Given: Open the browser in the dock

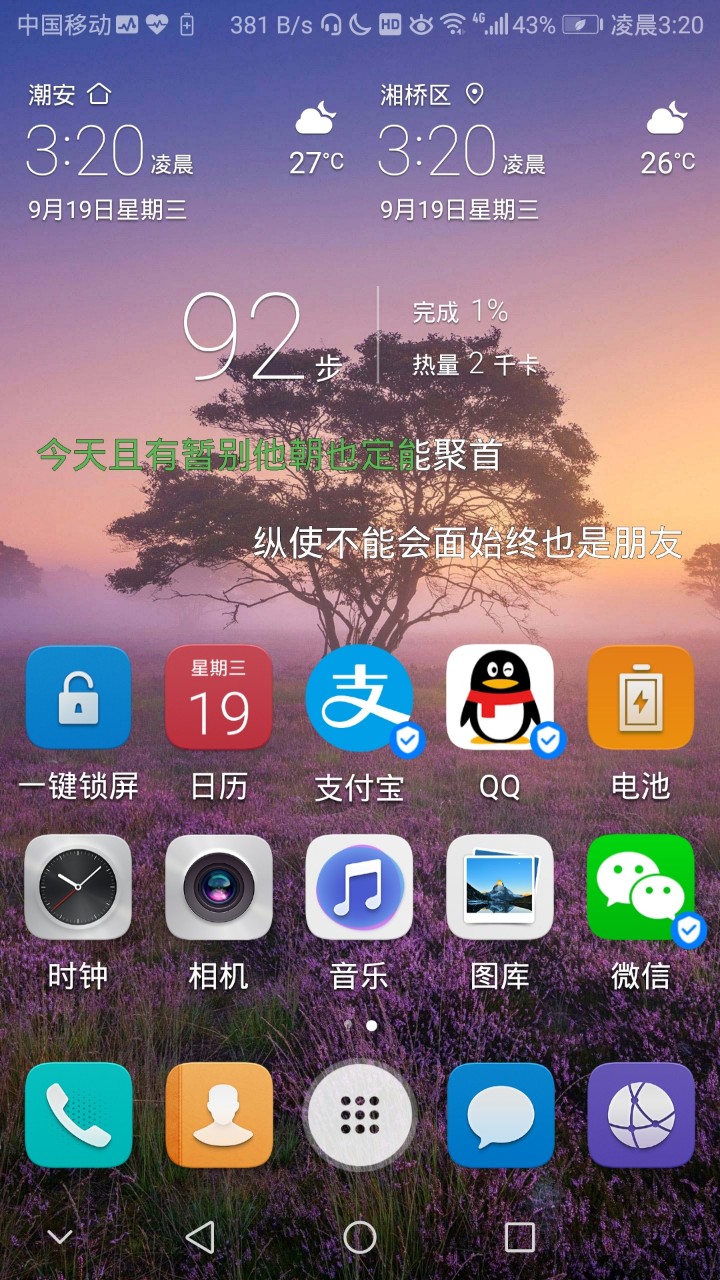Looking at the screenshot, I should pyautogui.click(x=641, y=1115).
